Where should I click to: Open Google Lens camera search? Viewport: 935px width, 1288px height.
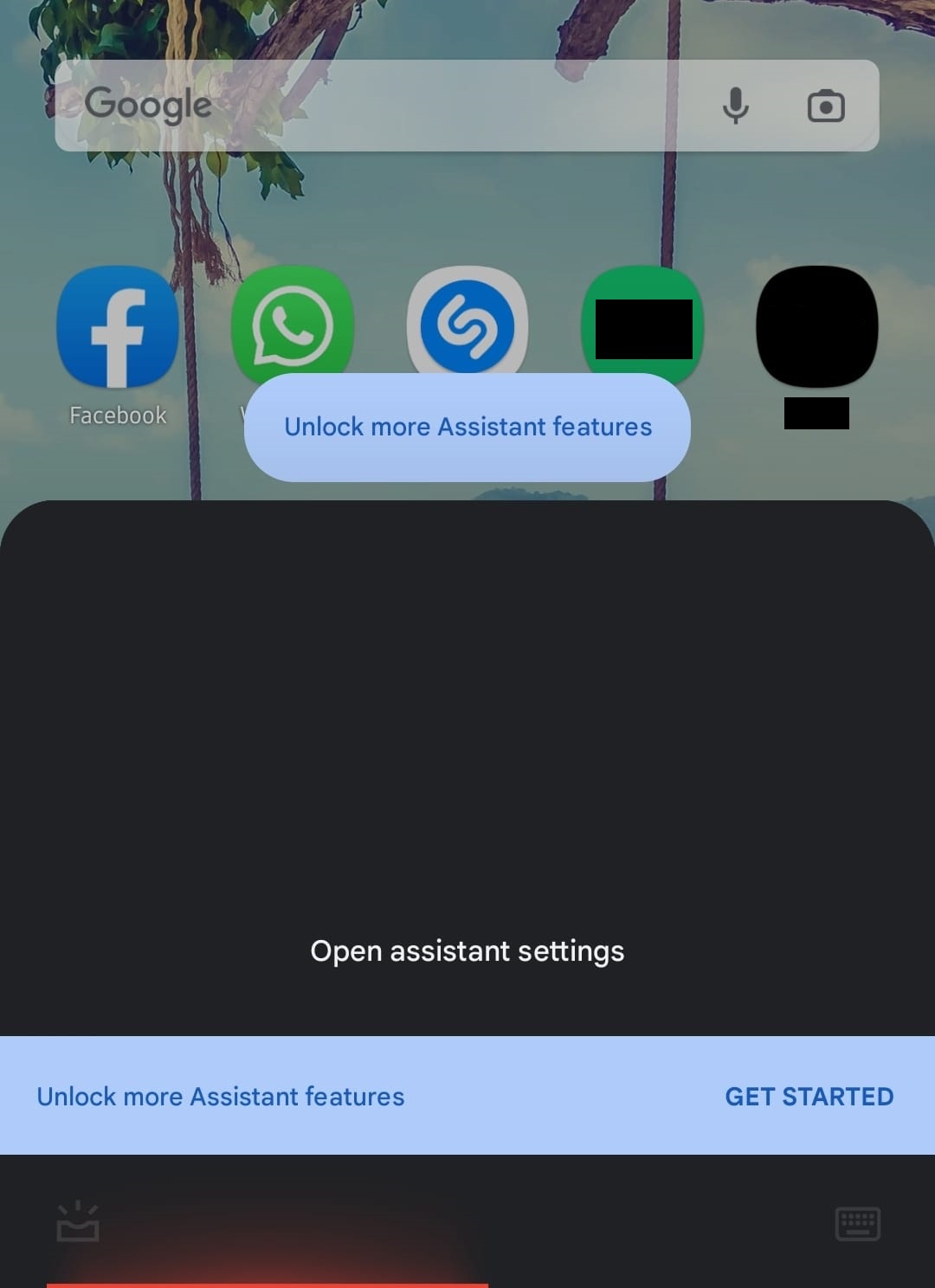(826, 106)
